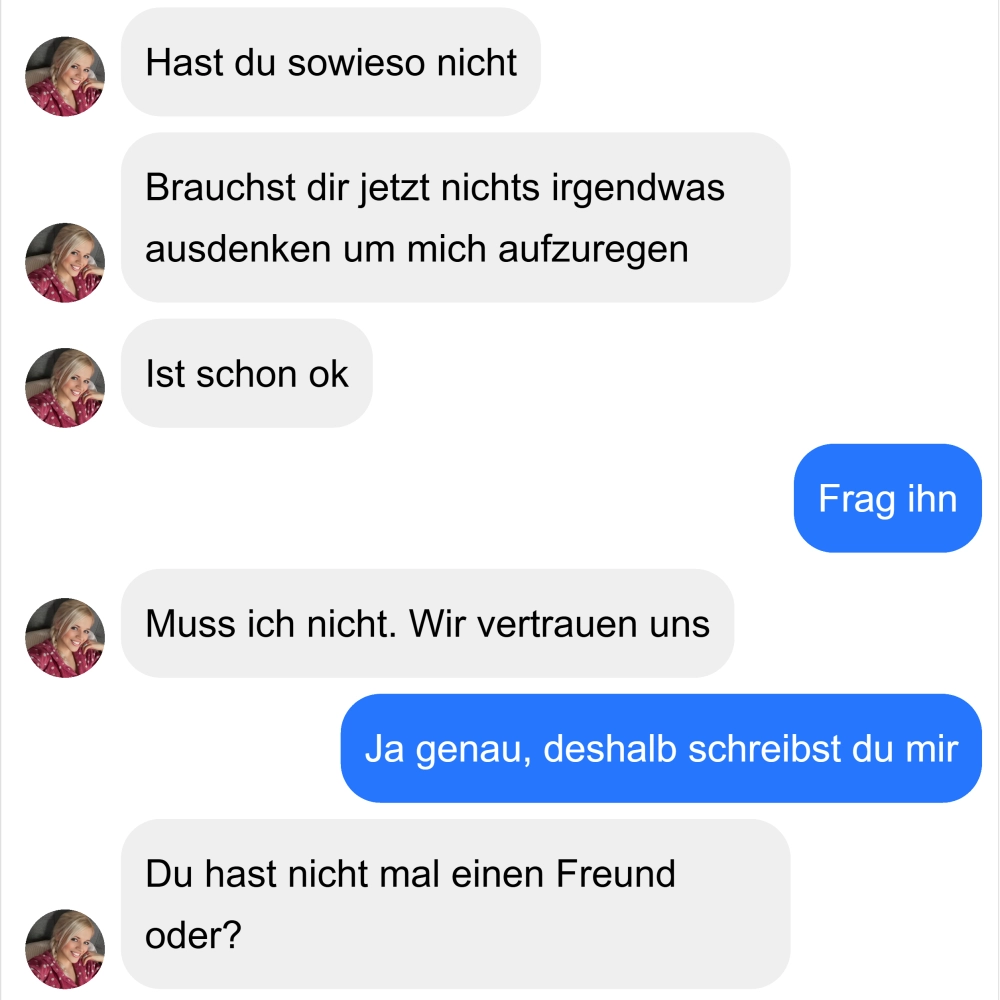This screenshot has height=1000, width=1000.
Task: Open sender's avatar beside "Hast du sowieso nicht"
Action: 65,77
